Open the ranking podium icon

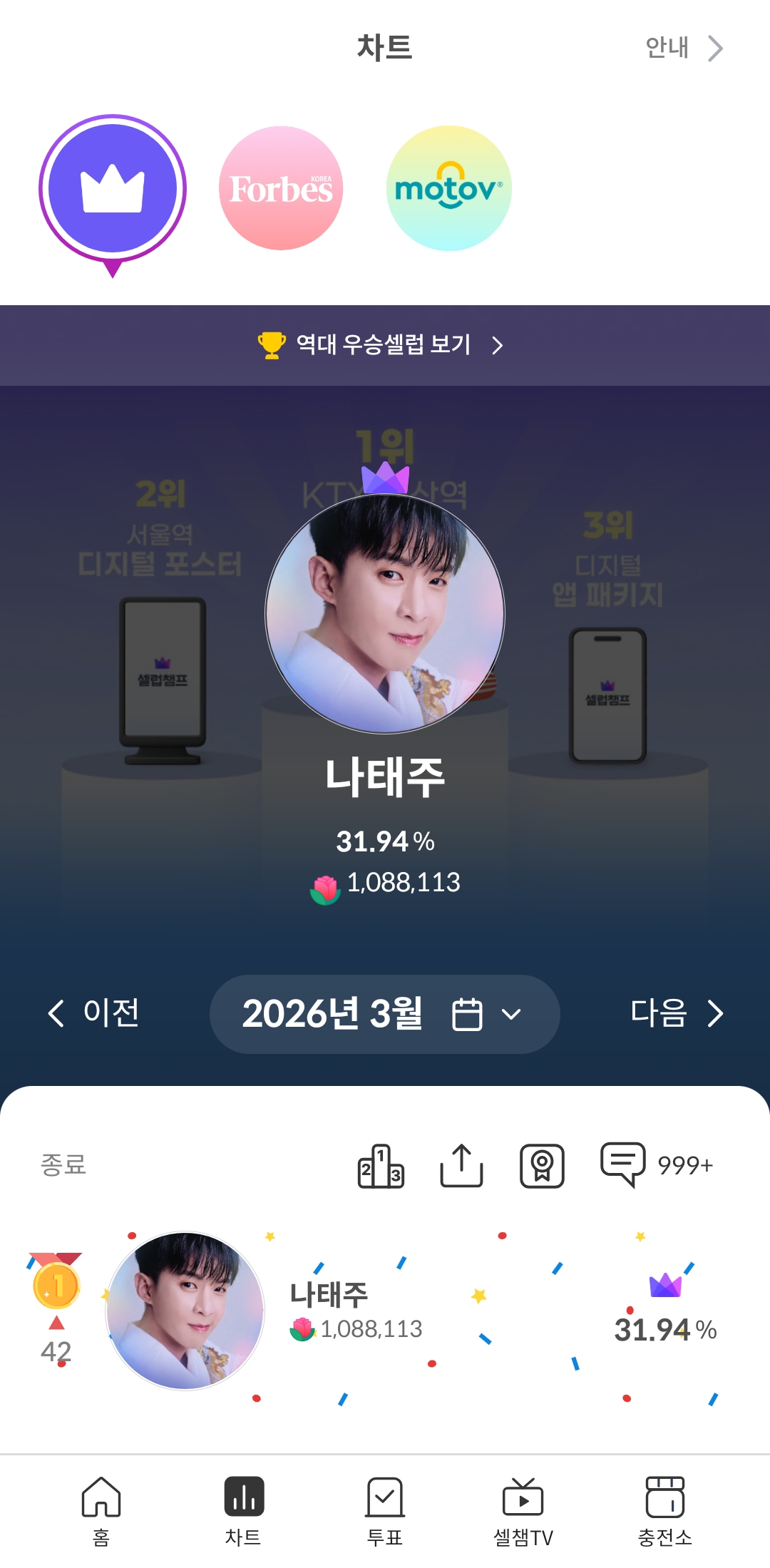click(381, 1166)
